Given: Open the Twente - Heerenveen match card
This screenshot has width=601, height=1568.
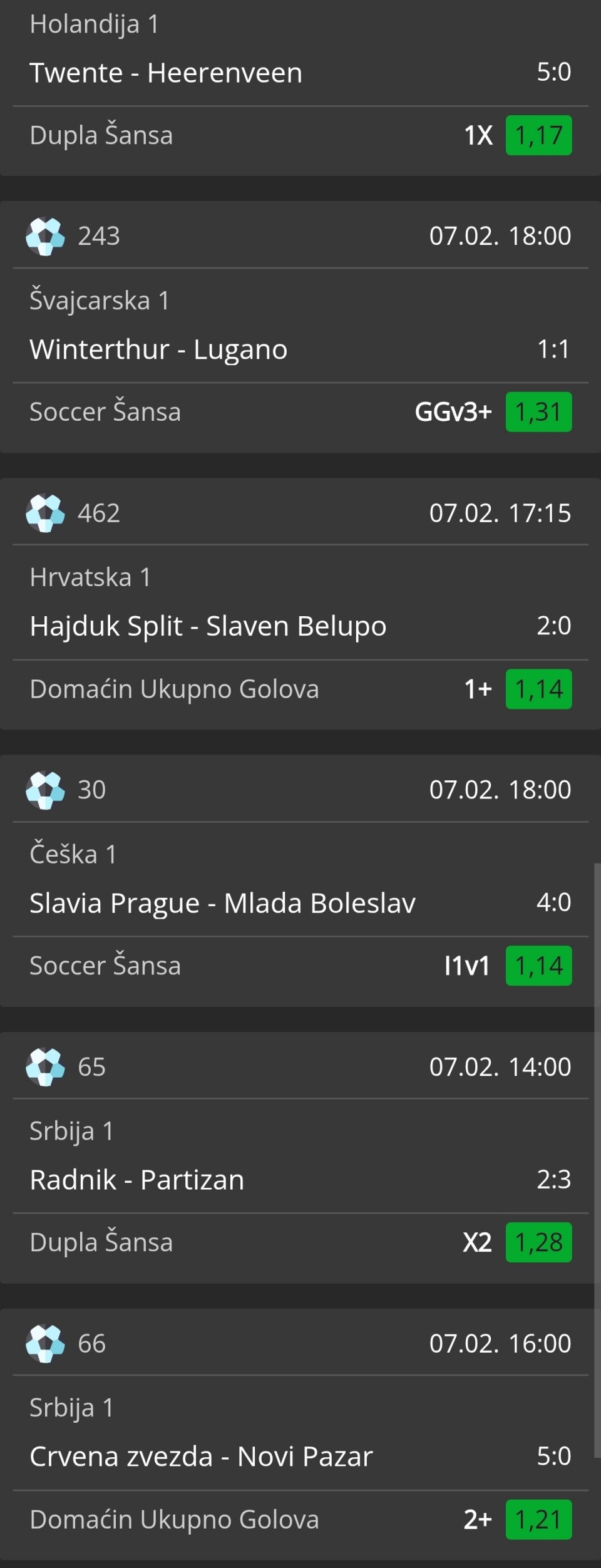Looking at the screenshot, I should click(x=166, y=73).
